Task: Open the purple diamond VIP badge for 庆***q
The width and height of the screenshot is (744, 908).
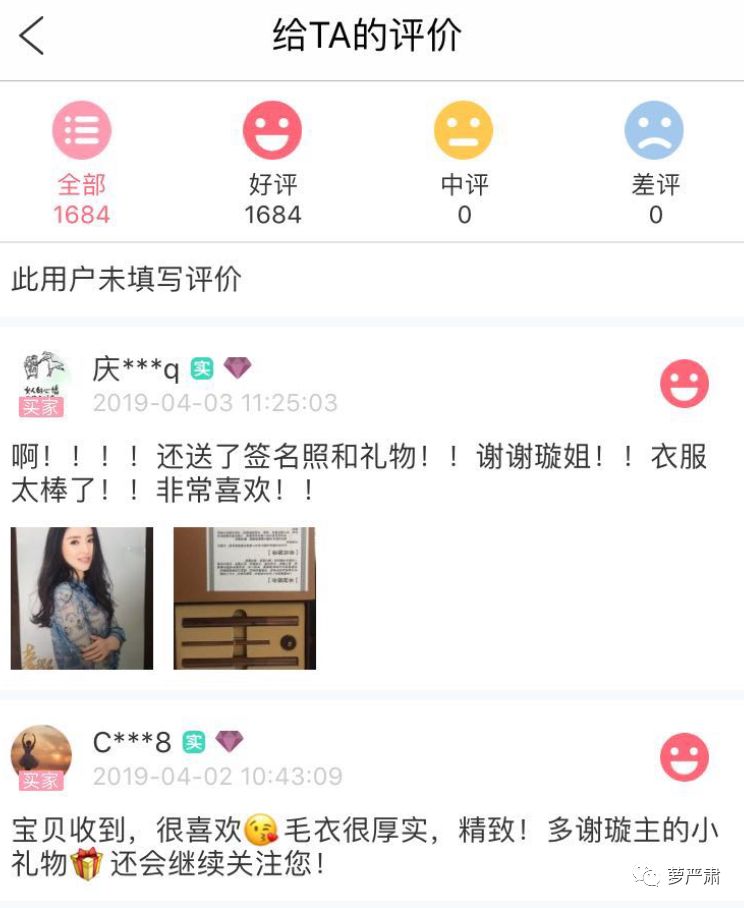Action: (236, 367)
